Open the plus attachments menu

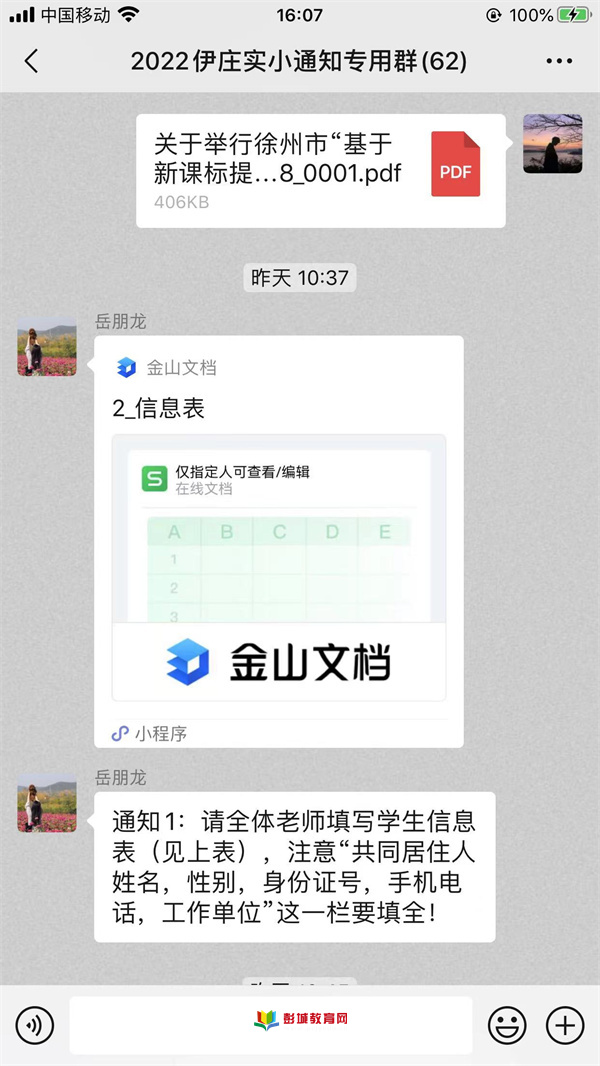click(565, 1025)
